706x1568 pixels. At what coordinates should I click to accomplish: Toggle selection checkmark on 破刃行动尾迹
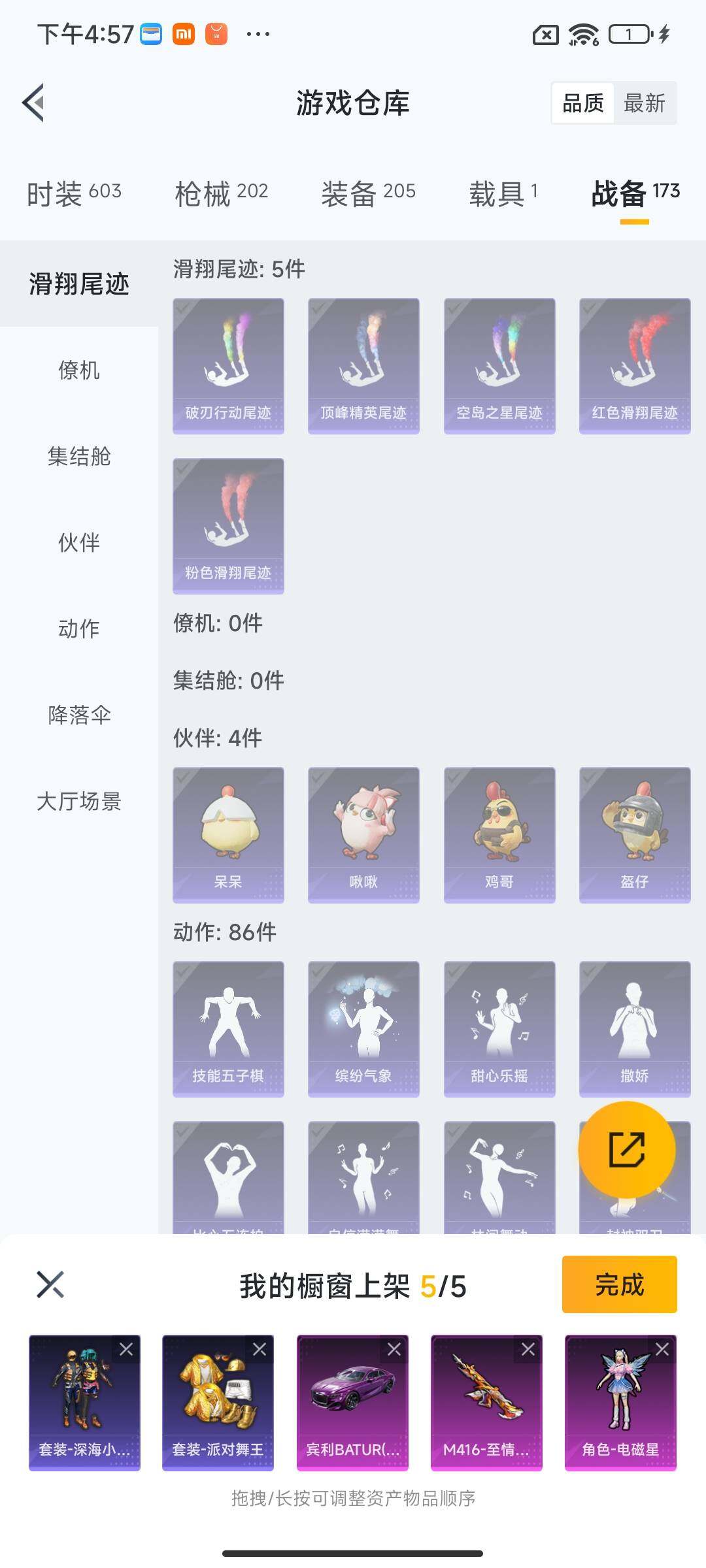tap(184, 307)
